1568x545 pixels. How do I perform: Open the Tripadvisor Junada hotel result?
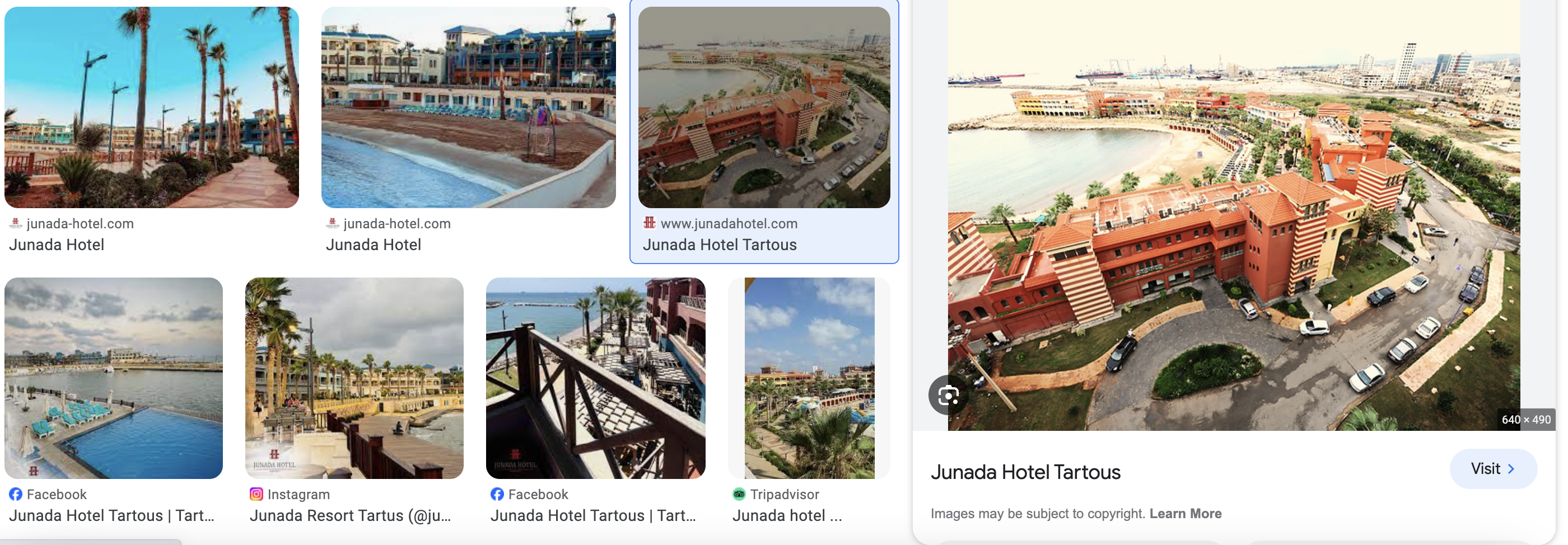coord(809,378)
